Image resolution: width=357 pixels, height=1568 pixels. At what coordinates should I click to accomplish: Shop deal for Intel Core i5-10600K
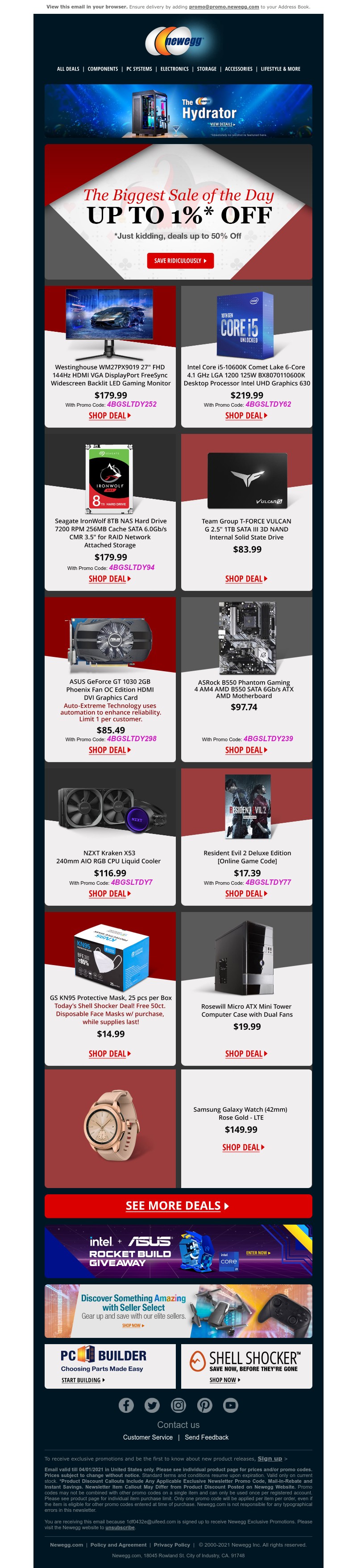tap(246, 416)
